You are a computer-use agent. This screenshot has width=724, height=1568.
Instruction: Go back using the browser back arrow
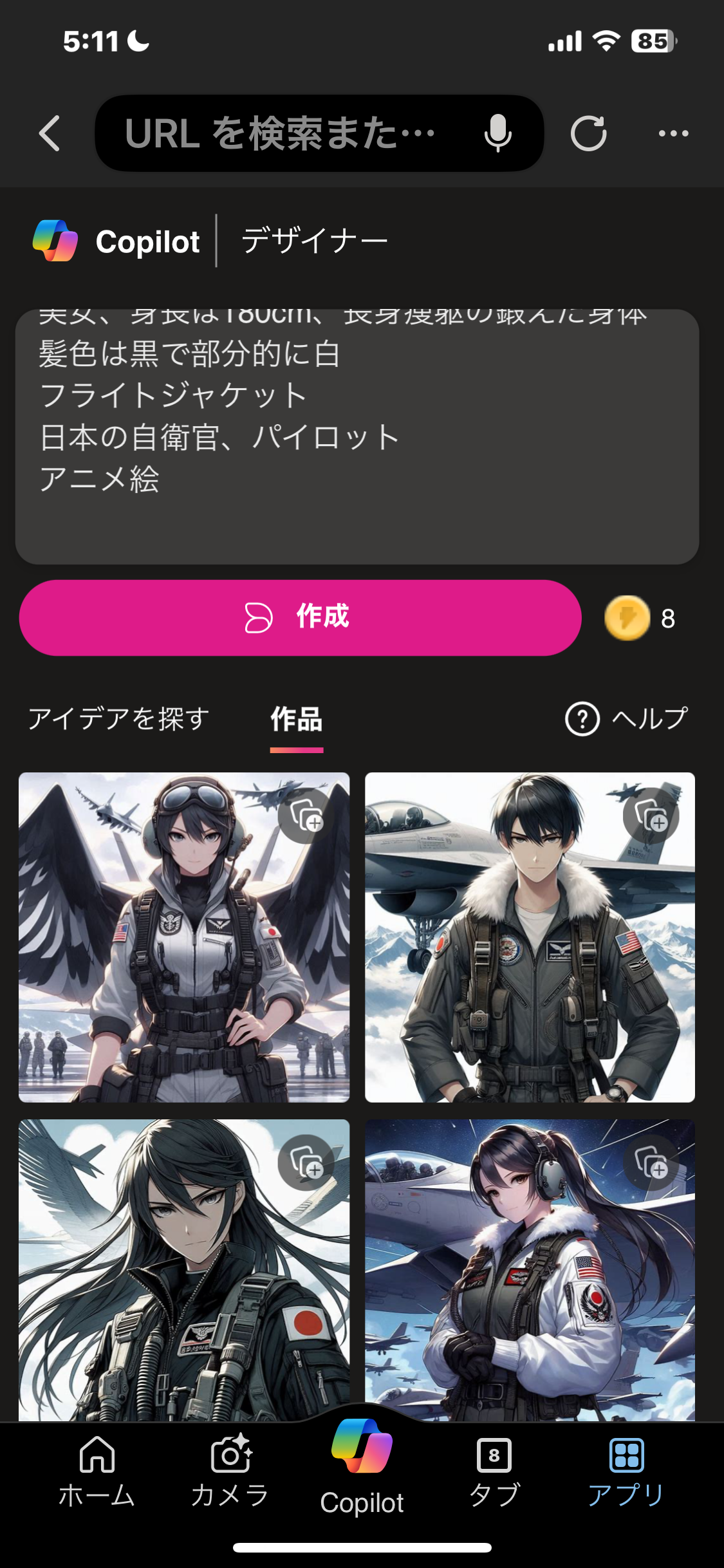pyautogui.click(x=50, y=133)
